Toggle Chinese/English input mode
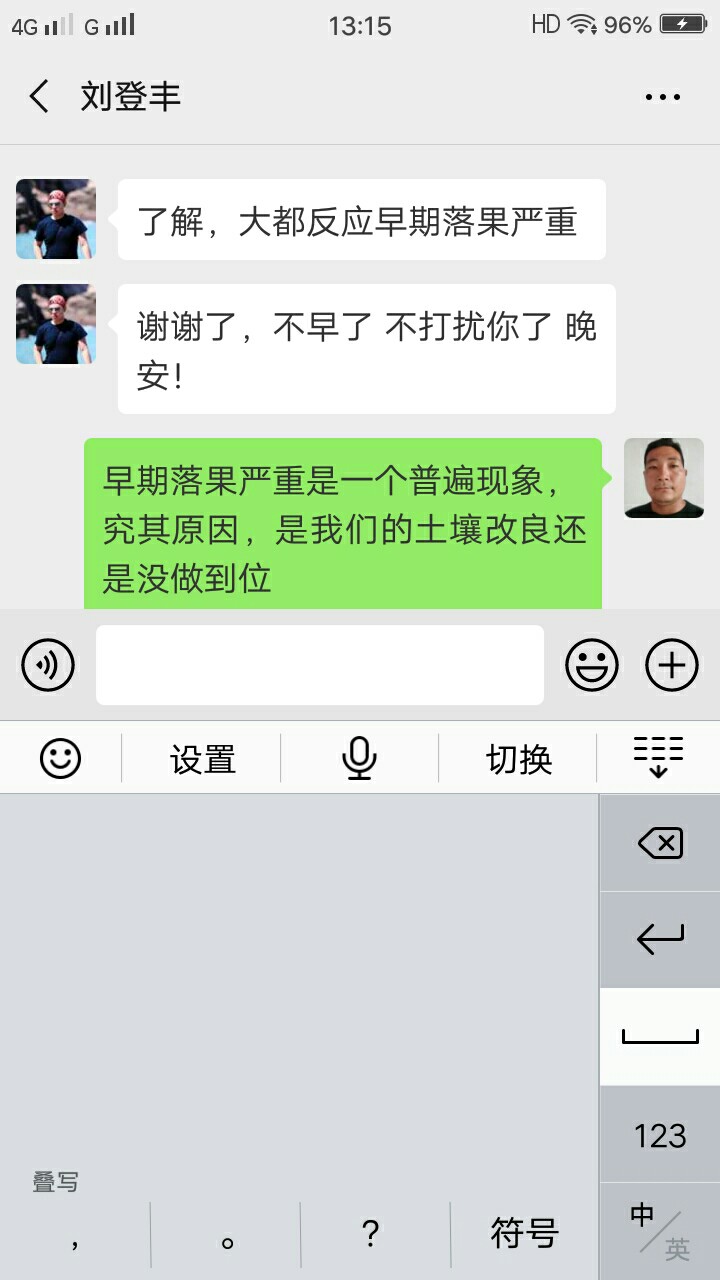Image resolution: width=720 pixels, height=1280 pixels. click(660, 1232)
